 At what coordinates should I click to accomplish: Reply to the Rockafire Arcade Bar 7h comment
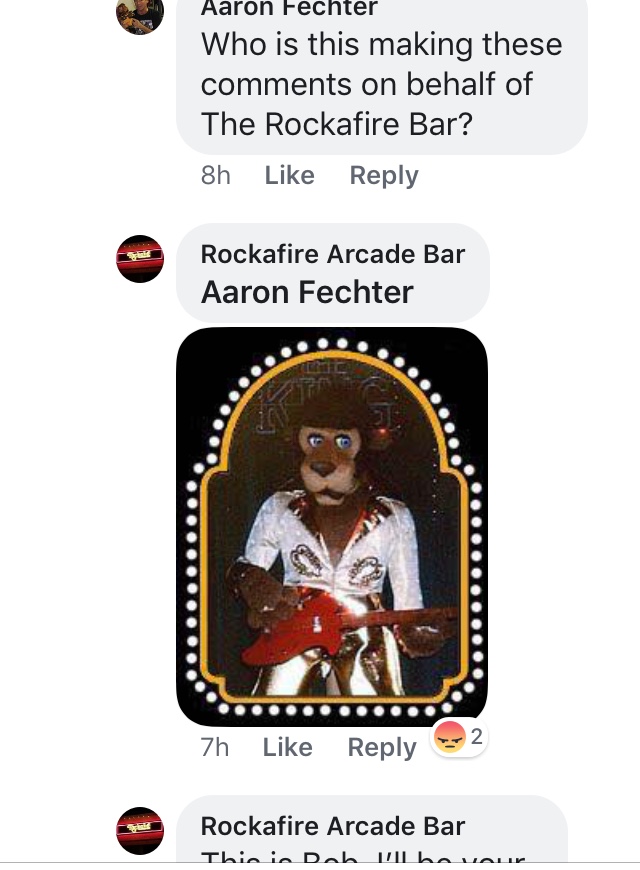(x=382, y=747)
